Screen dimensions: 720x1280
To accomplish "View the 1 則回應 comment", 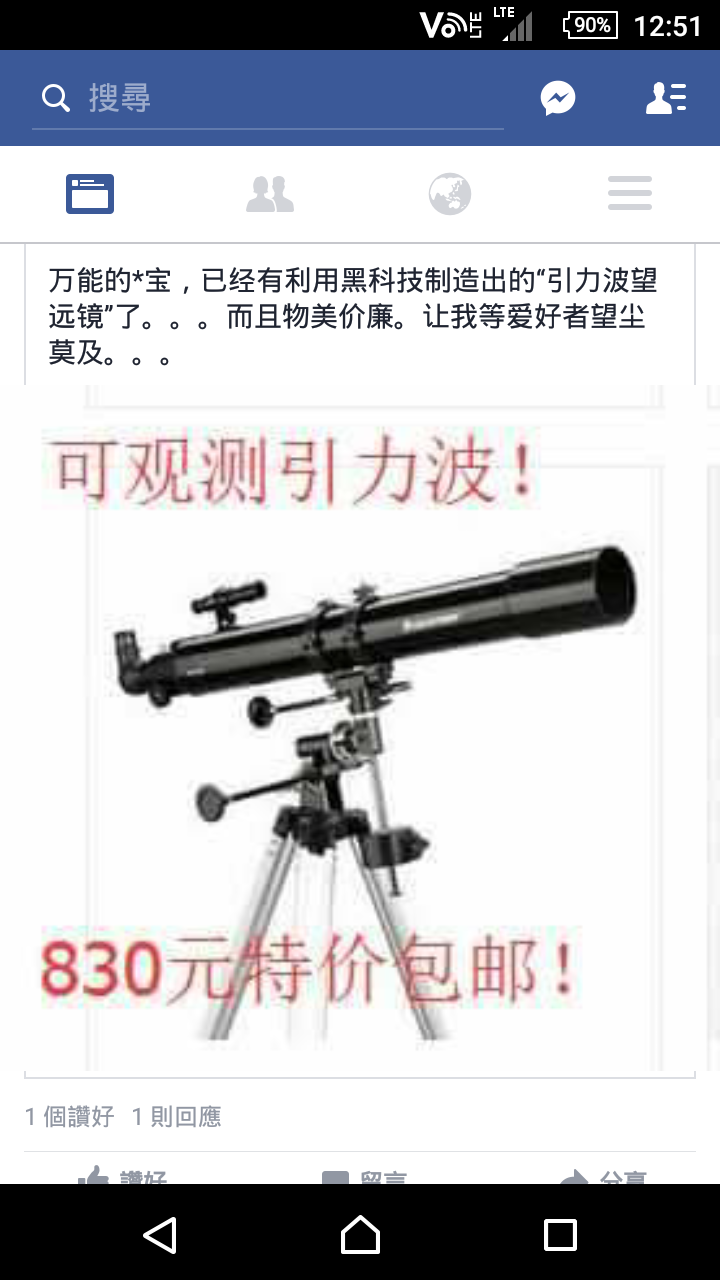I will [177, 1117].
